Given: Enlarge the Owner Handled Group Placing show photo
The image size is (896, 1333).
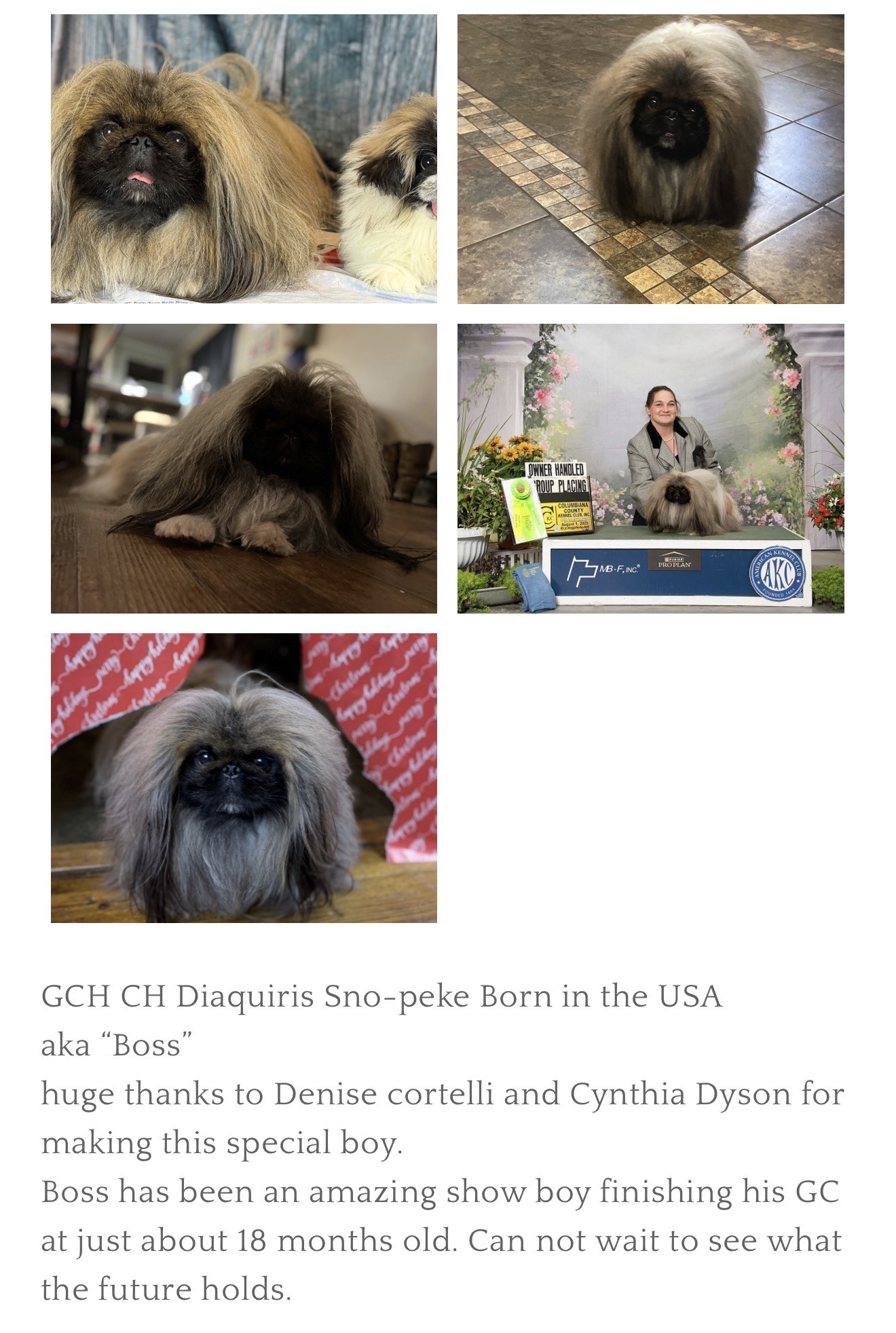Looking at the screenshot, I should (650, 468).
